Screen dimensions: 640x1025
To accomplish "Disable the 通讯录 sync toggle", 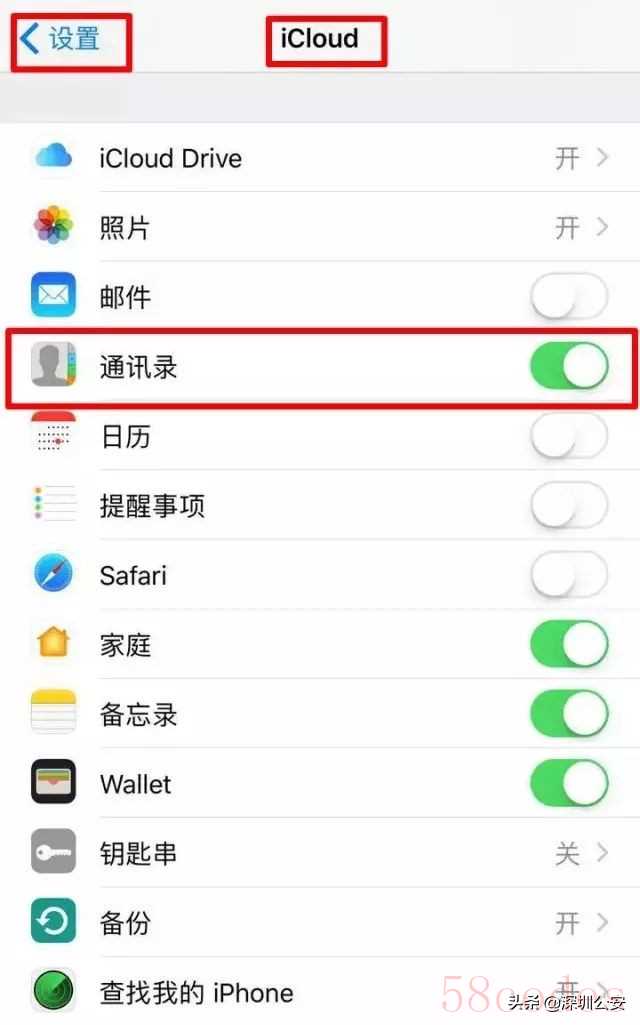I will (x=568, y=367).
